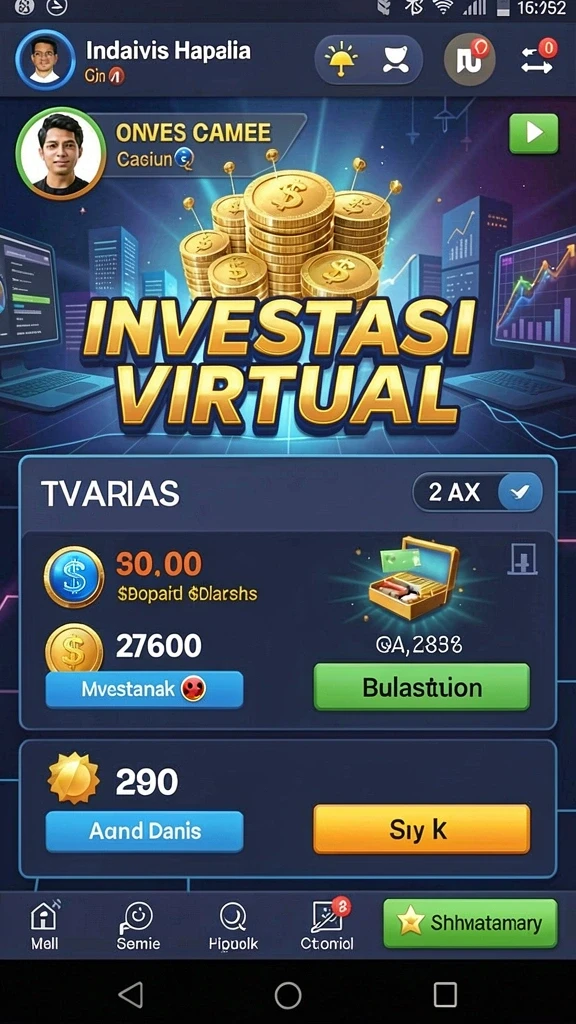Tap the Aand Danis button
576x1024 pixels.
(144, 831)
